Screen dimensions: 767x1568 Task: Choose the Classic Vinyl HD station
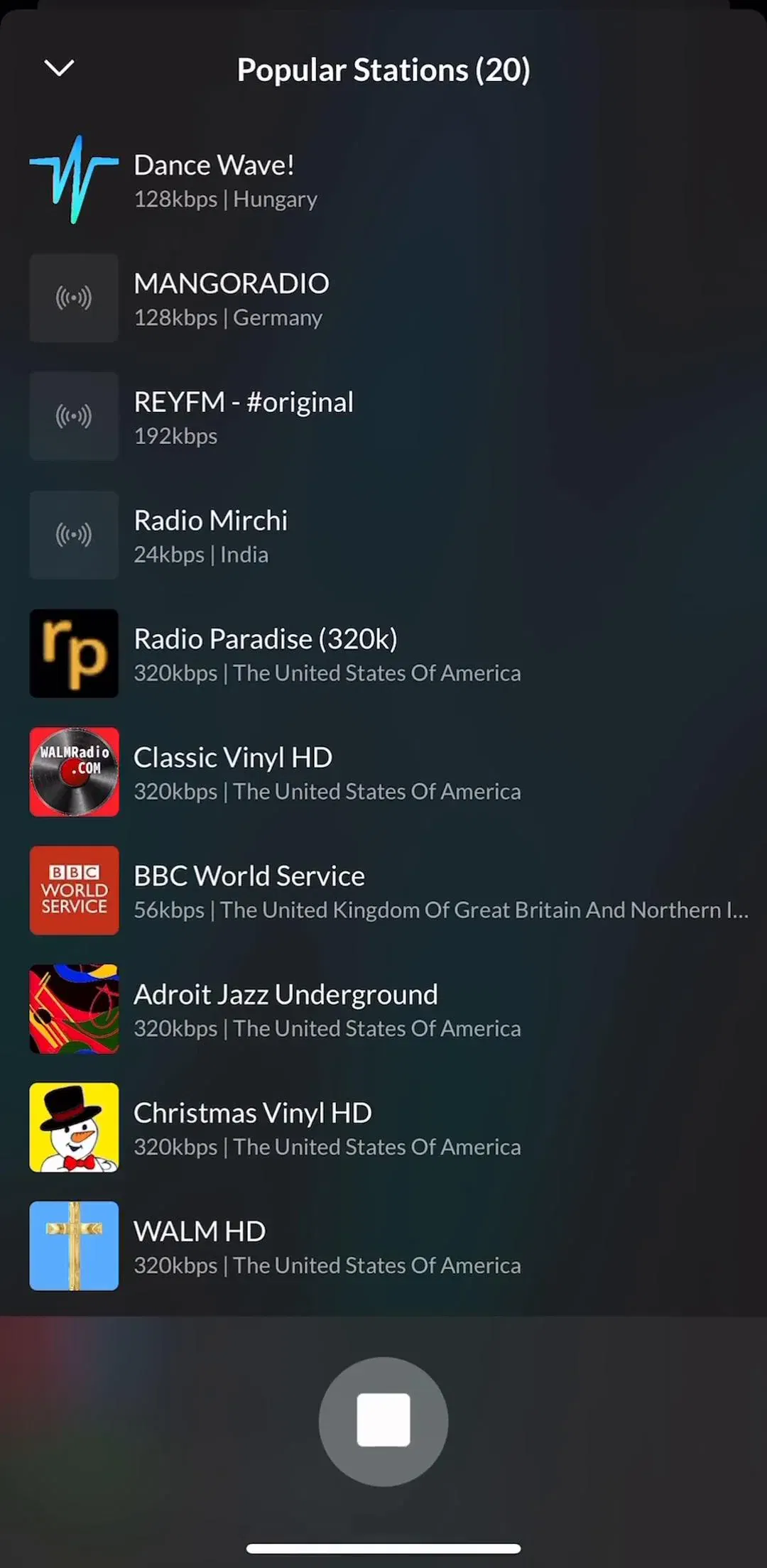coord(383,772)
